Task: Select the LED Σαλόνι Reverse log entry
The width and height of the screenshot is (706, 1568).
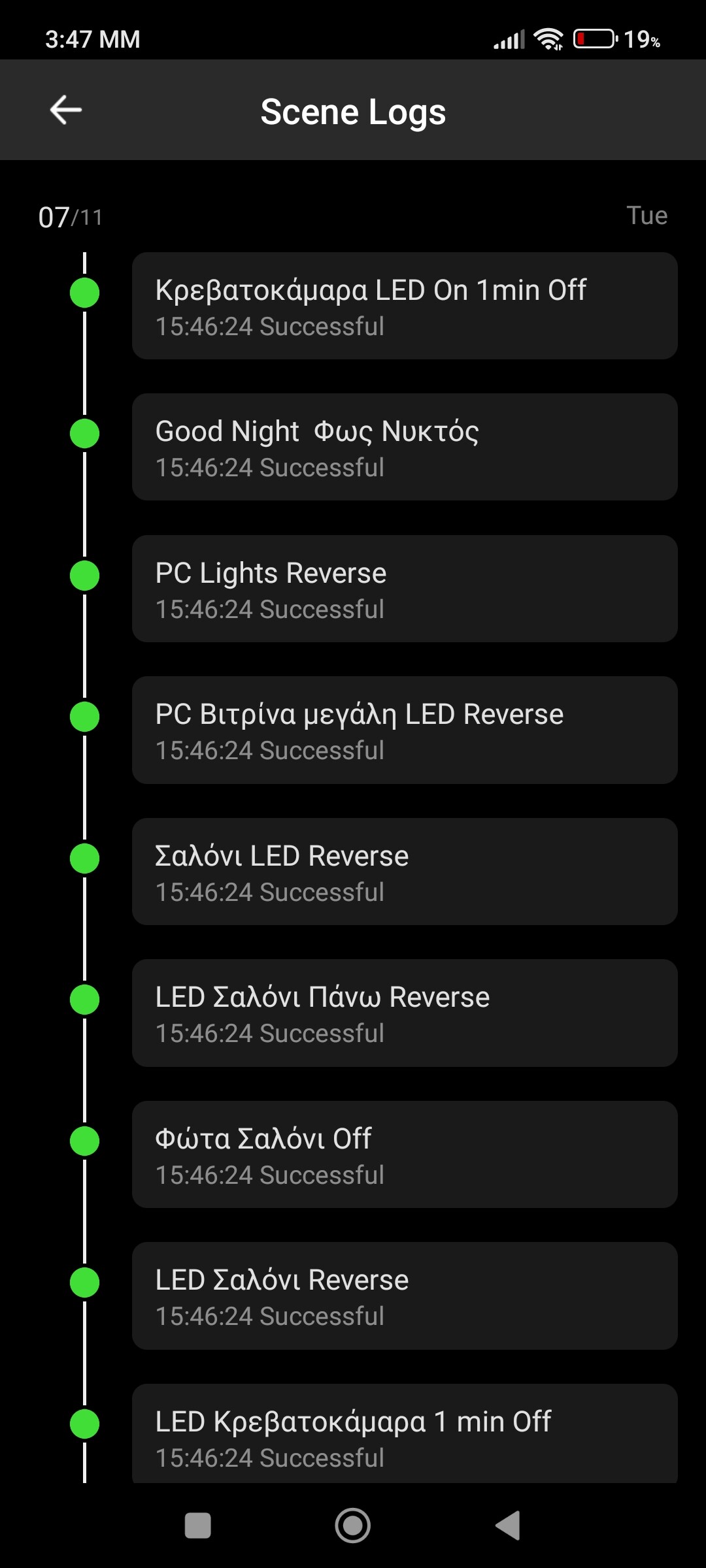Action: 405,1296
